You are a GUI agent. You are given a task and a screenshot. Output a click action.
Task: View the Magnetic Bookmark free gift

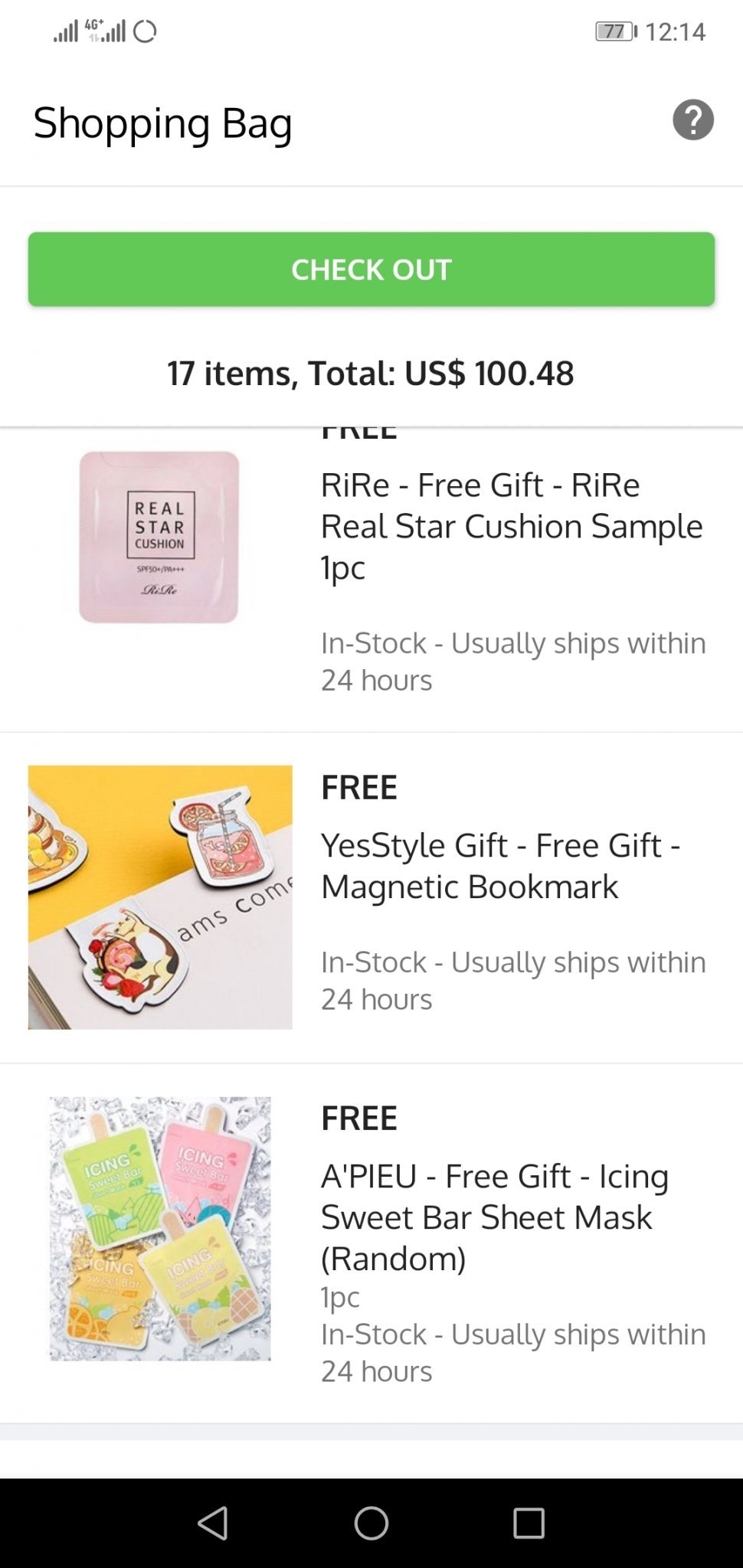(x=499, y=866)
